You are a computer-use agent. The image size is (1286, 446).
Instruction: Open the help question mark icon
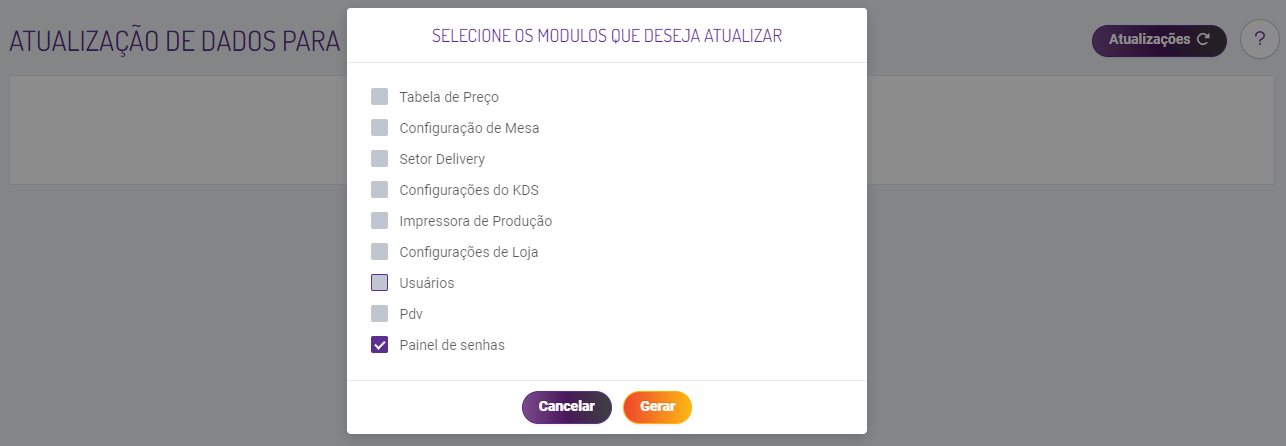point(1259,40)
